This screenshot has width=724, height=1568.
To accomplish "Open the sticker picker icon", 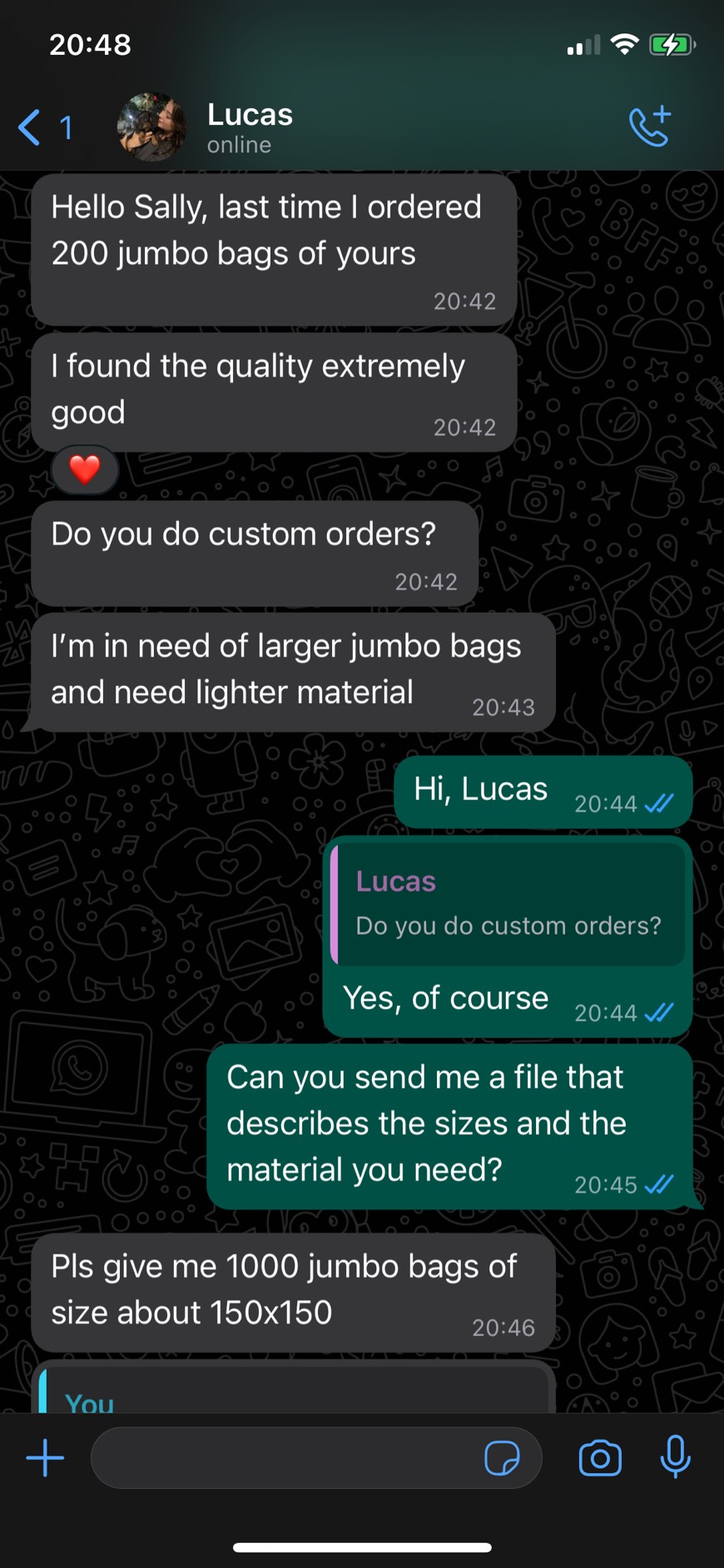I will 502,1458.
